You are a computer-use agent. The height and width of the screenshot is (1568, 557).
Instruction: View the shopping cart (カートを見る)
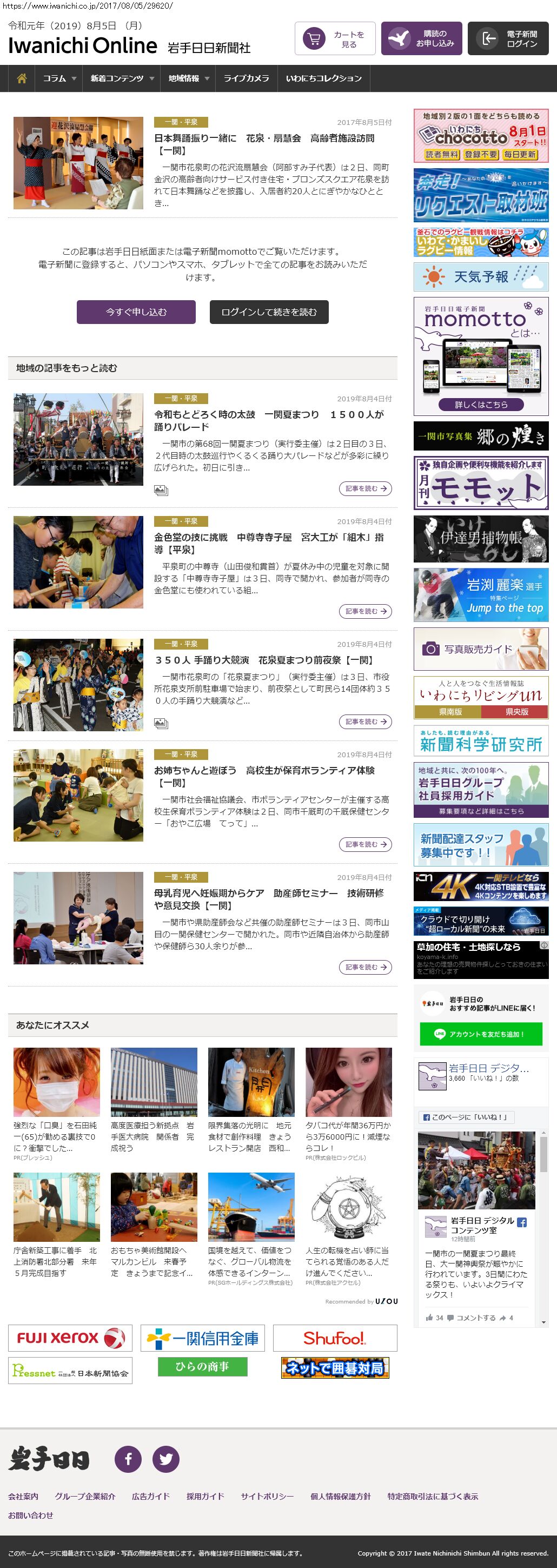[335, 39]
